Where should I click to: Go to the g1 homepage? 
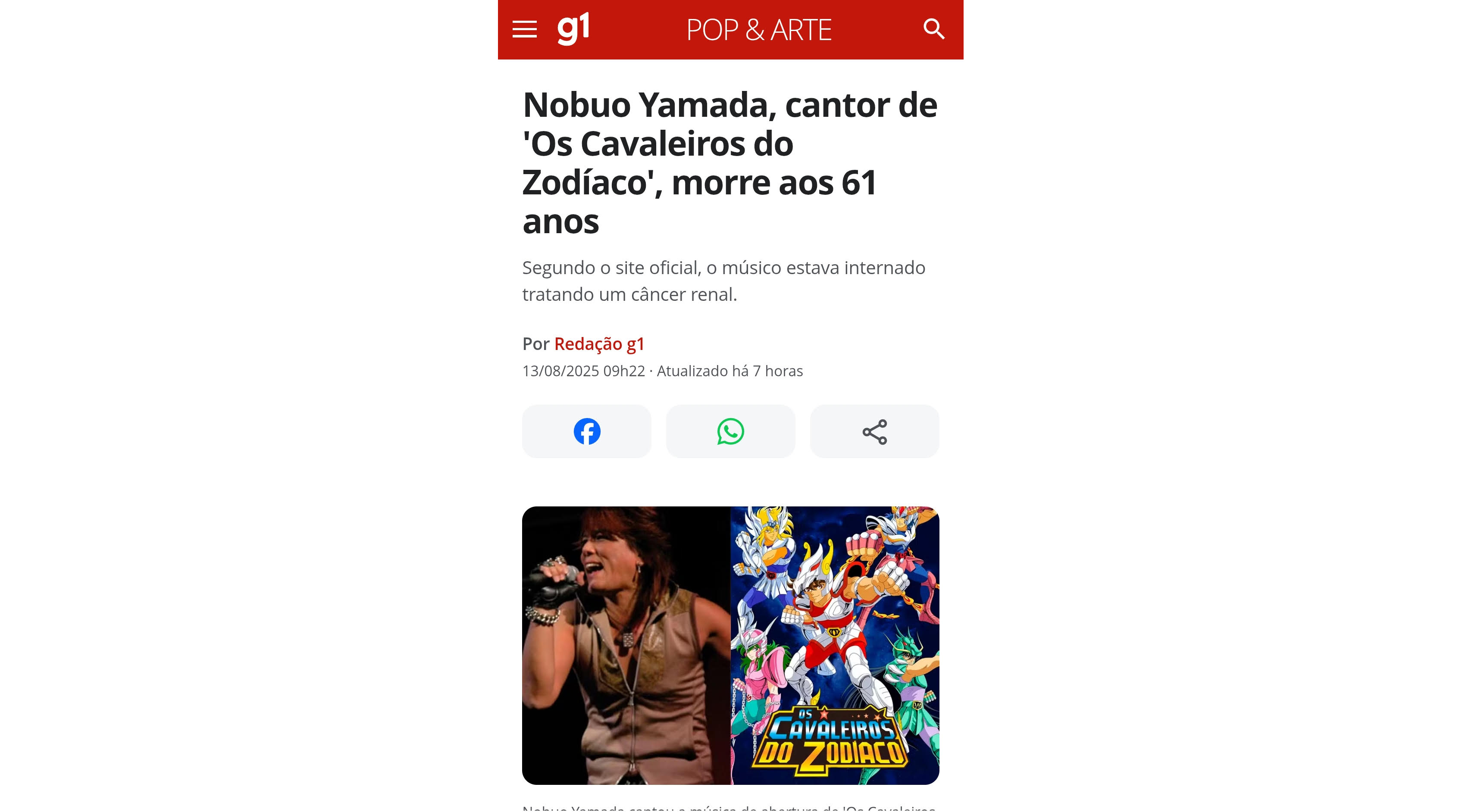[573, 28]
